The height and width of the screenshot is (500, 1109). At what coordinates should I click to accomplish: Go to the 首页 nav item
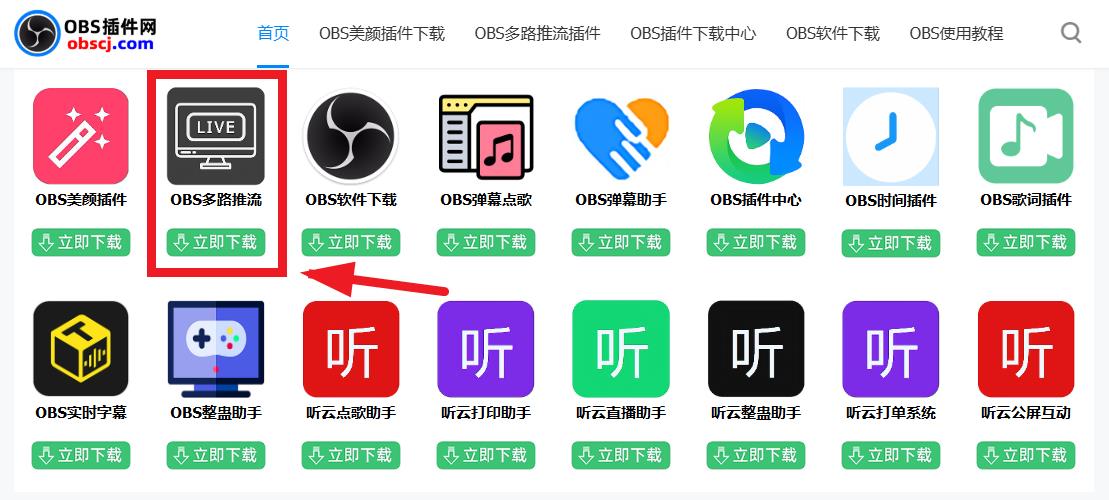273,33
